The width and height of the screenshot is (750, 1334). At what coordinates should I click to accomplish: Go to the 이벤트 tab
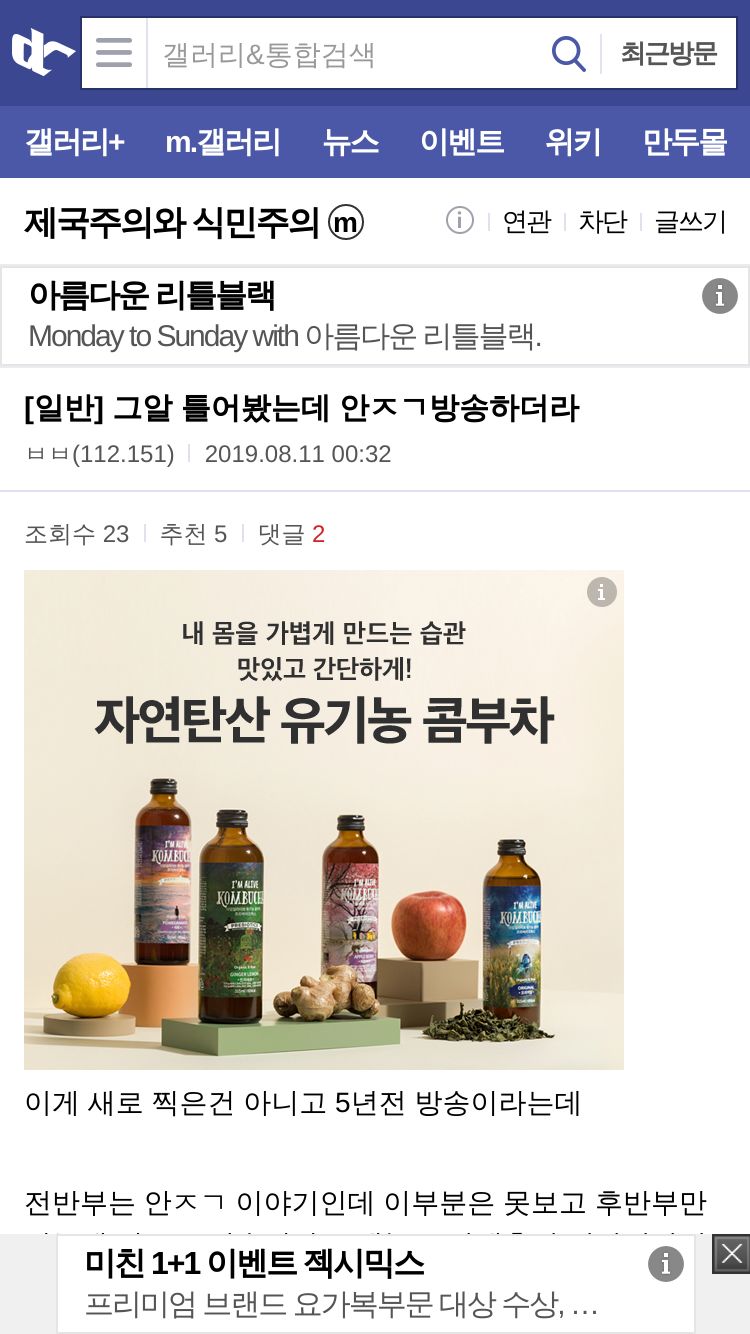(462, 142)
